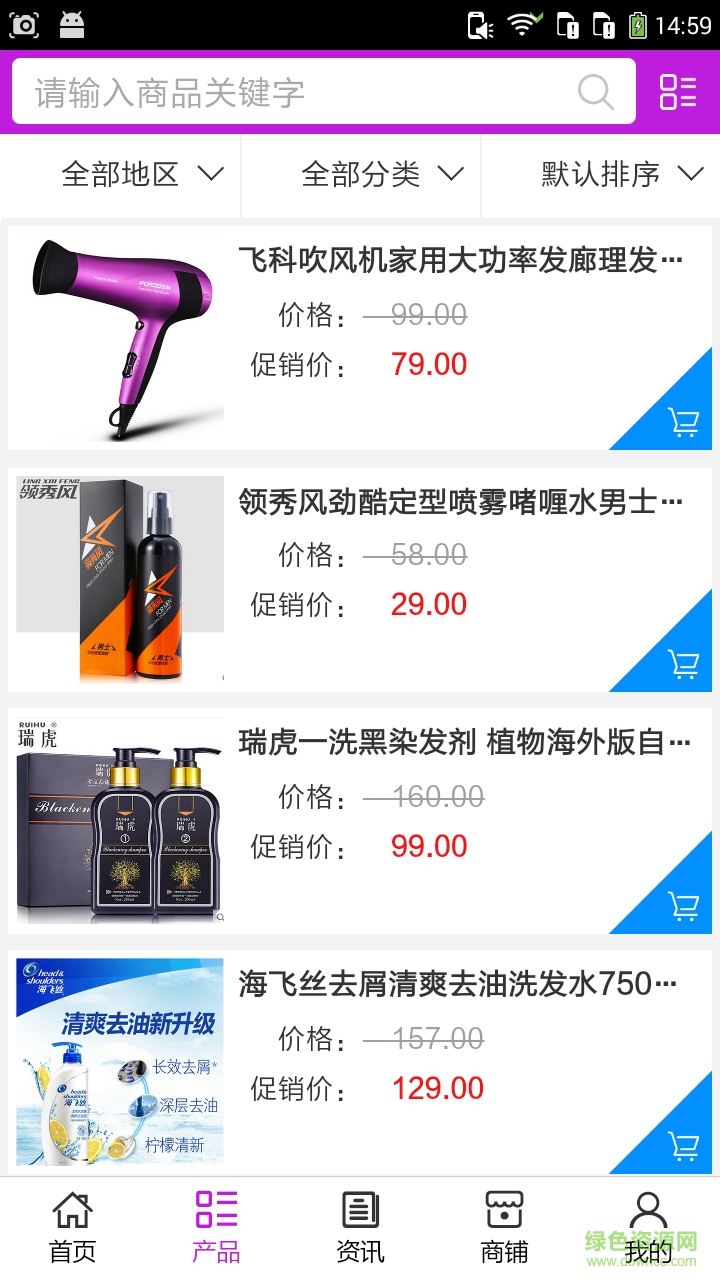This screenshot has height=1280, width=720.
Task: Add 飞科吹风机 to the cart
Action: pyautogui.click(x=684, y=422)
